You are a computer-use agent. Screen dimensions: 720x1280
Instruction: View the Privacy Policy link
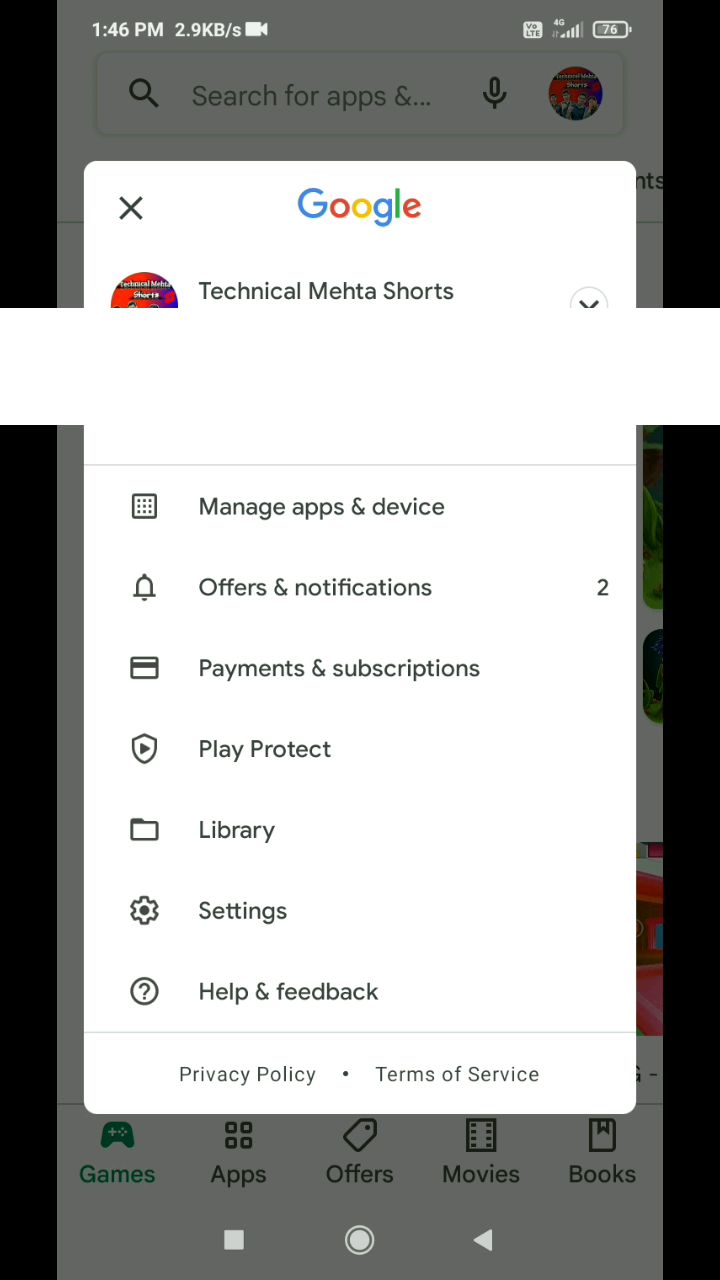(247, 1074)
